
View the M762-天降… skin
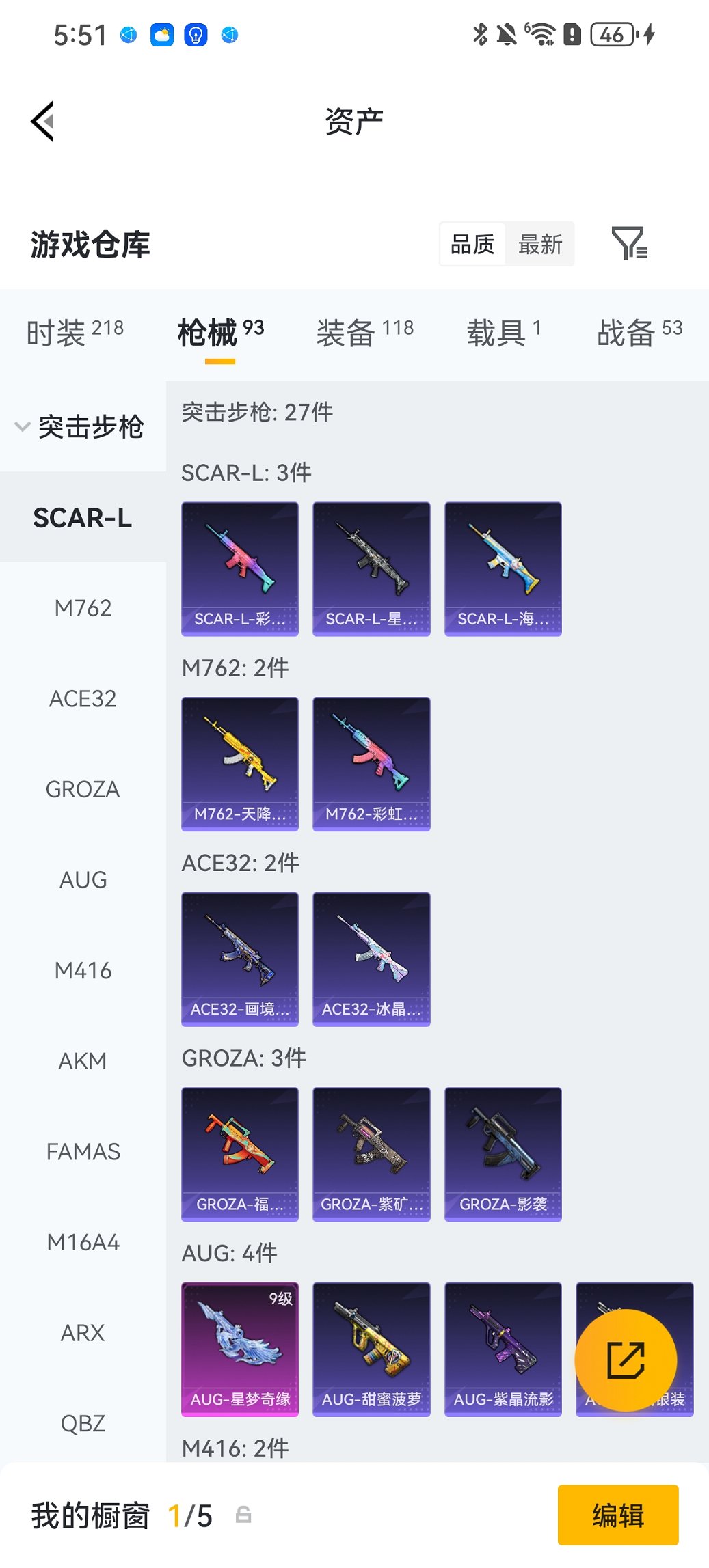click(240, 764)
